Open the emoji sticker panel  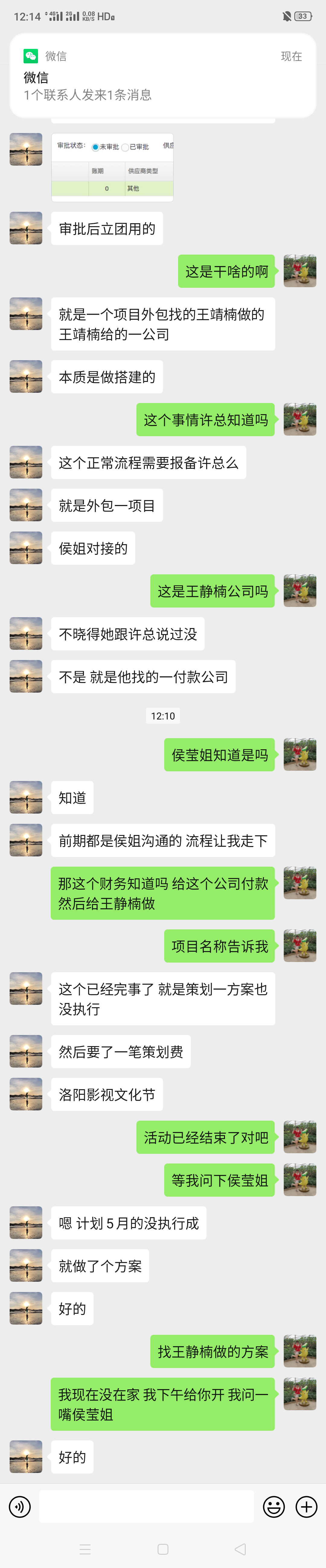coord(273,1506)
